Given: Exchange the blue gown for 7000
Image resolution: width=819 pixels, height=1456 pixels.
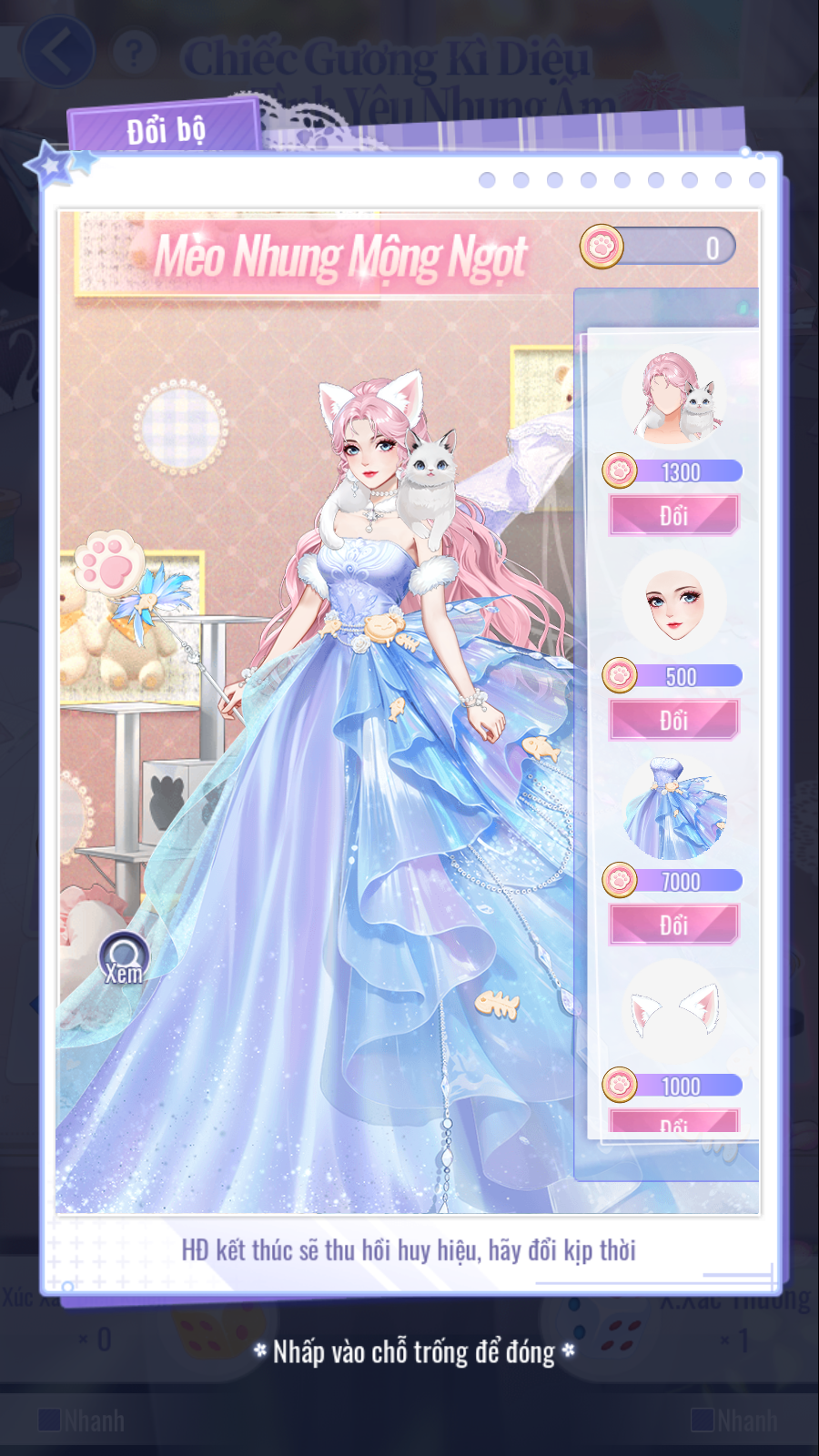Looking at the screenshot, I should pos(673,925).
